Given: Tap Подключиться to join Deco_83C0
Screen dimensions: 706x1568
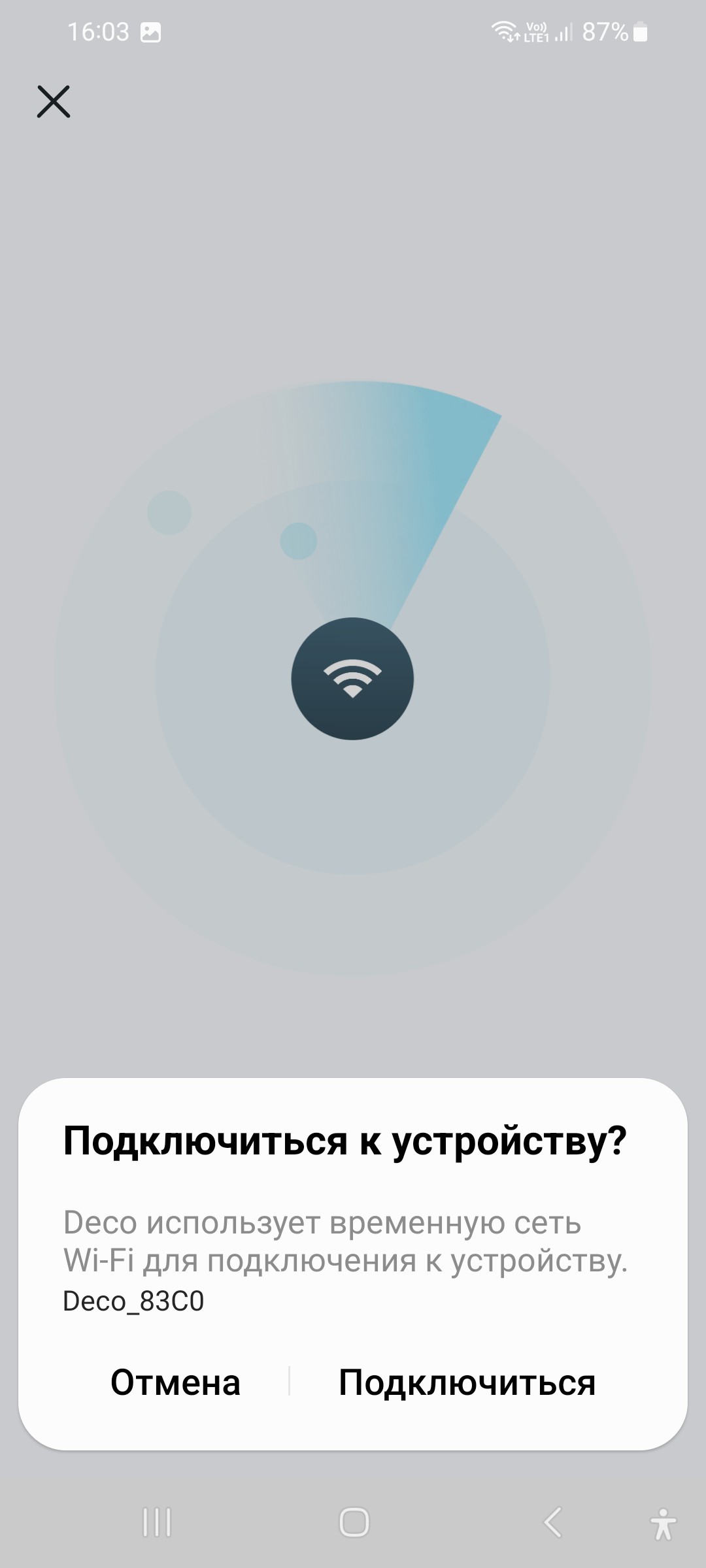Looking at the screenshot, I should (x=467, y=1383).
